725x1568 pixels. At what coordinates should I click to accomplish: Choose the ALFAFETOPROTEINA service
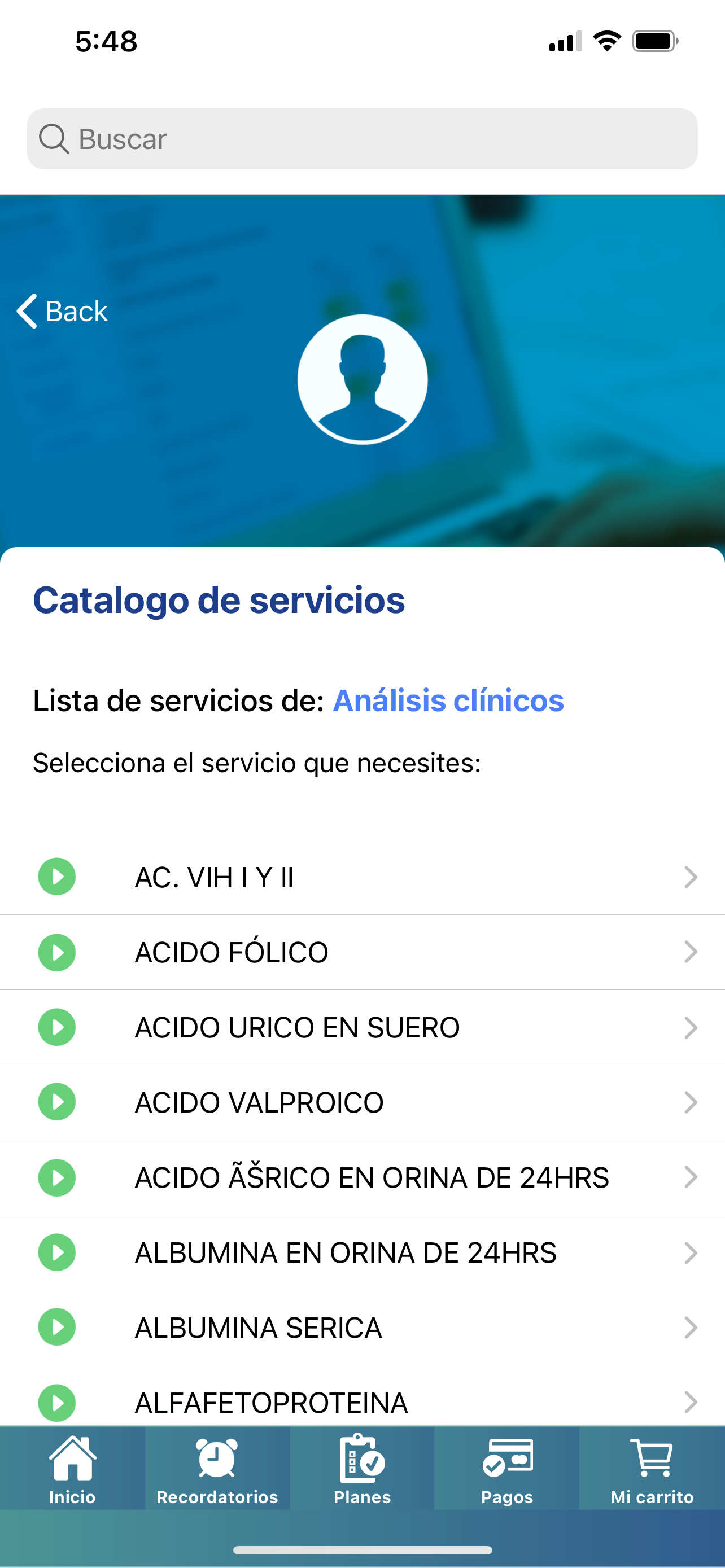coord(362,1401)
